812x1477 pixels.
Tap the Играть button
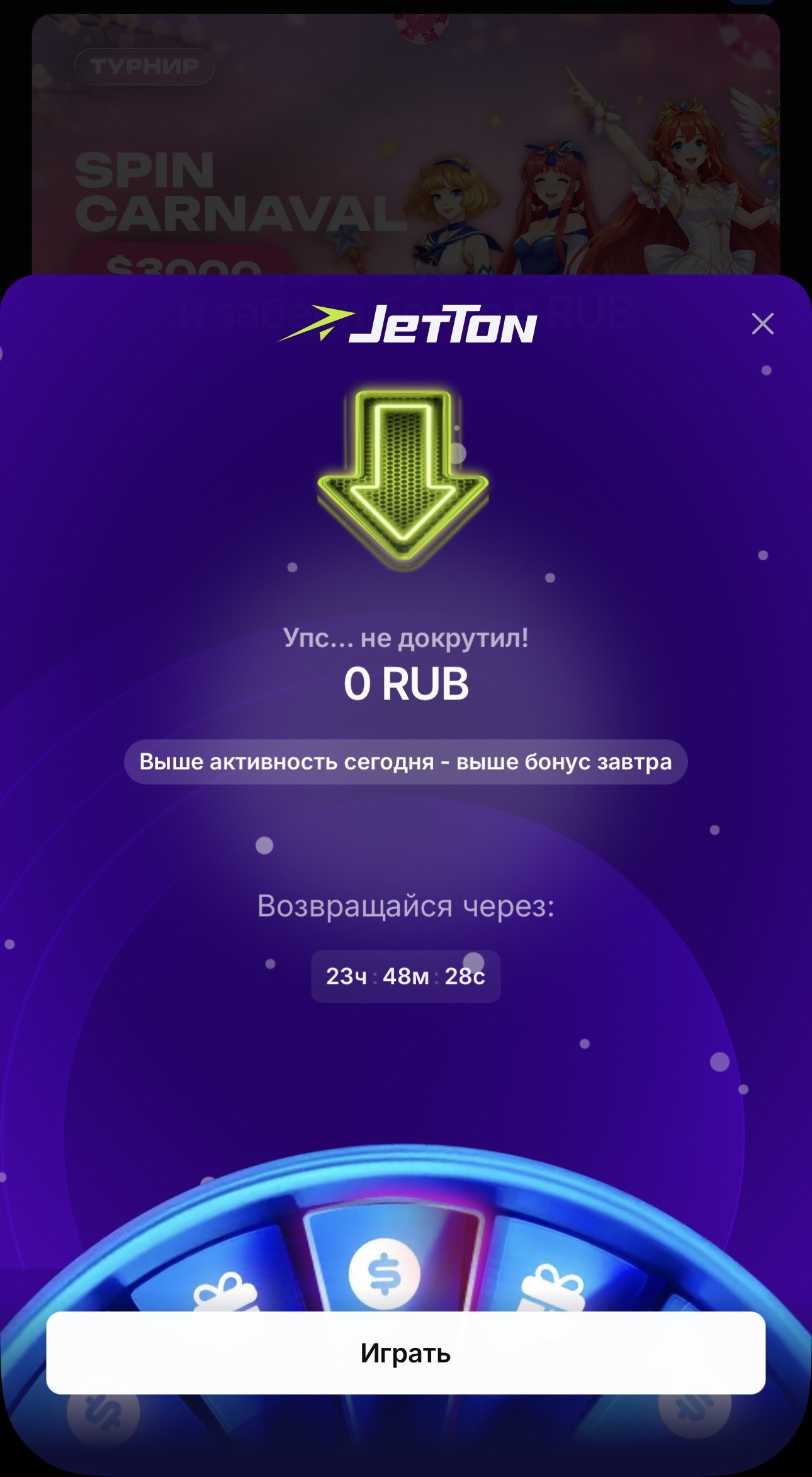point(405,1352)
